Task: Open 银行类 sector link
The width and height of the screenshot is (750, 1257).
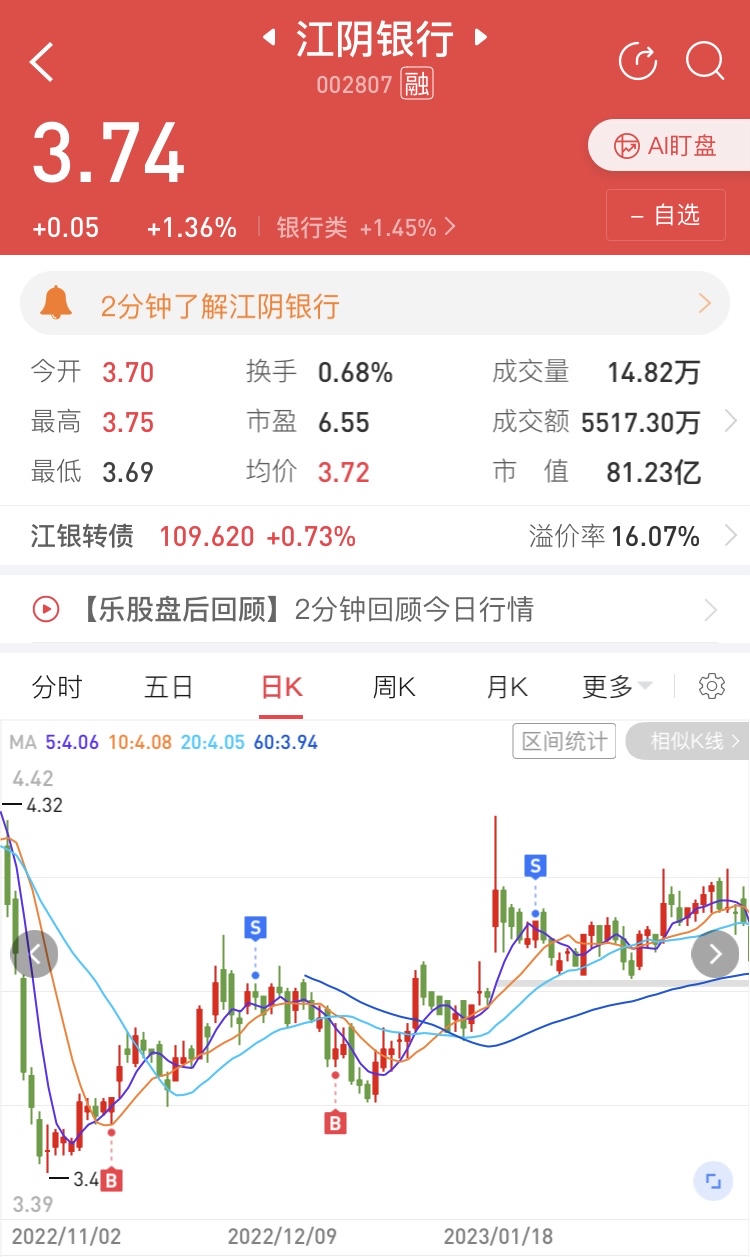Action: tap(366, 228)
